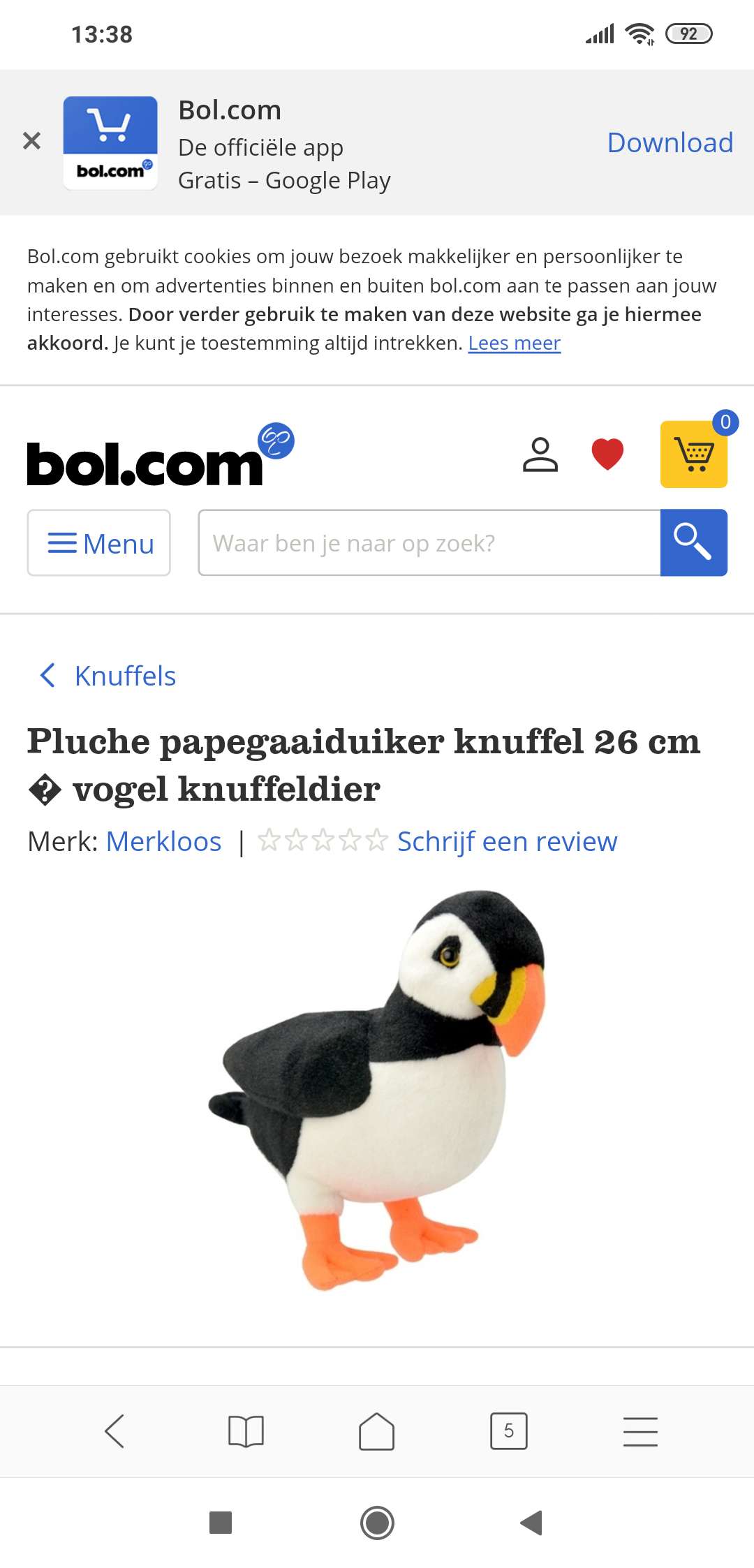Open the browser hamburger menu
This screenshot has height=1568, width=754.
pos(640,1431)
